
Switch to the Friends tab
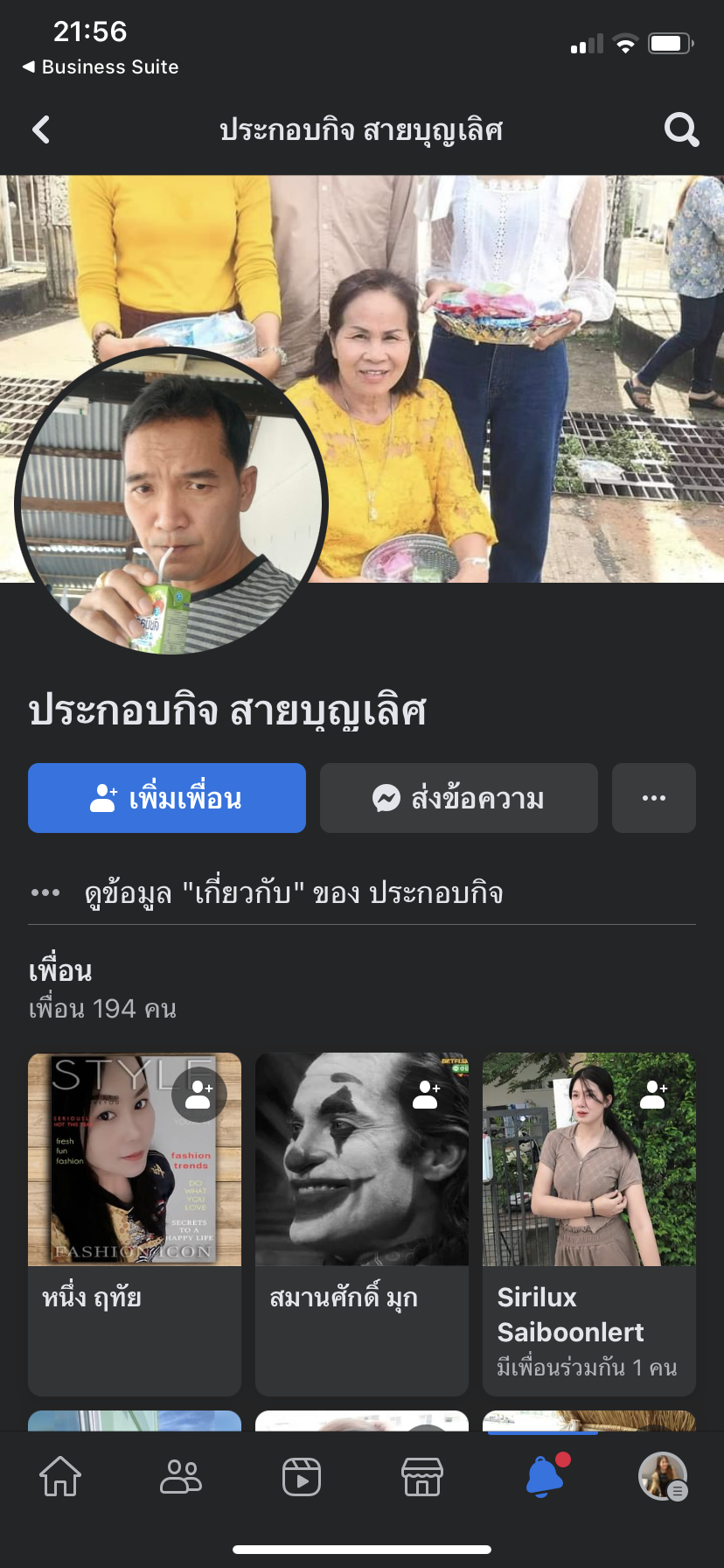(x=181, y=1477)
